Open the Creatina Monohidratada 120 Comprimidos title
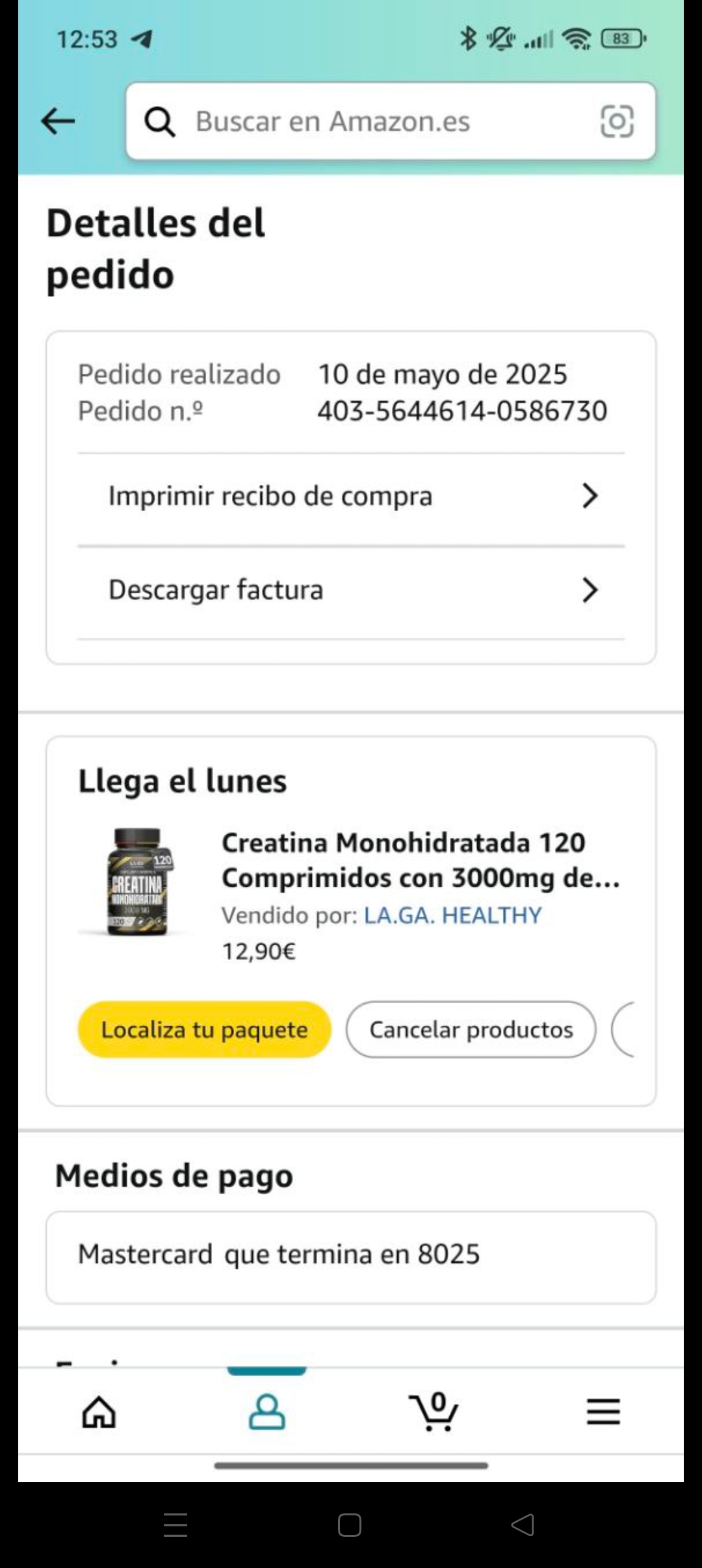The width and height of the screenshot is (702, 1568). pyautogui.click(x=420, y=859)
